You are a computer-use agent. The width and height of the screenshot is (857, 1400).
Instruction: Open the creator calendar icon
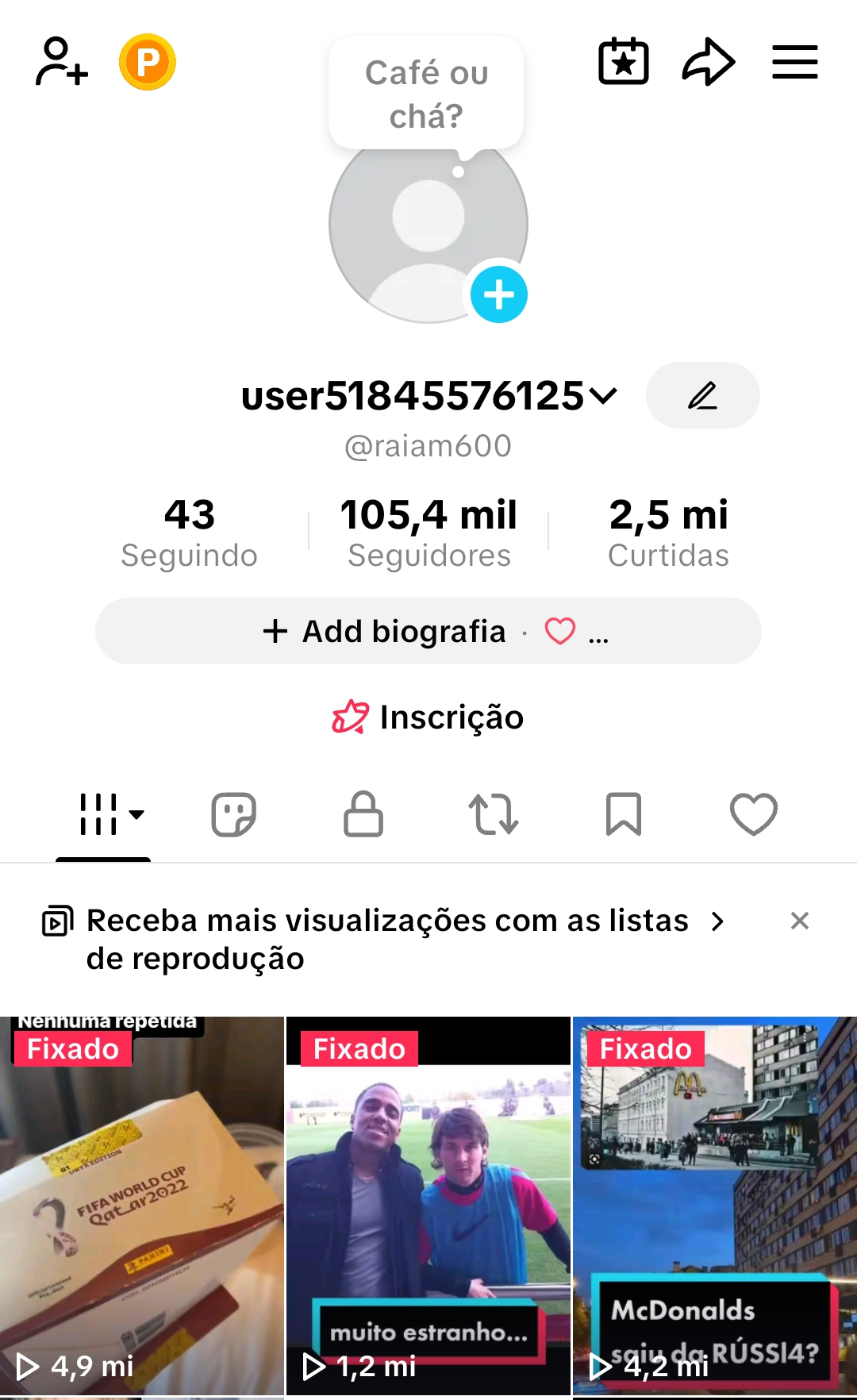(624, 61)
